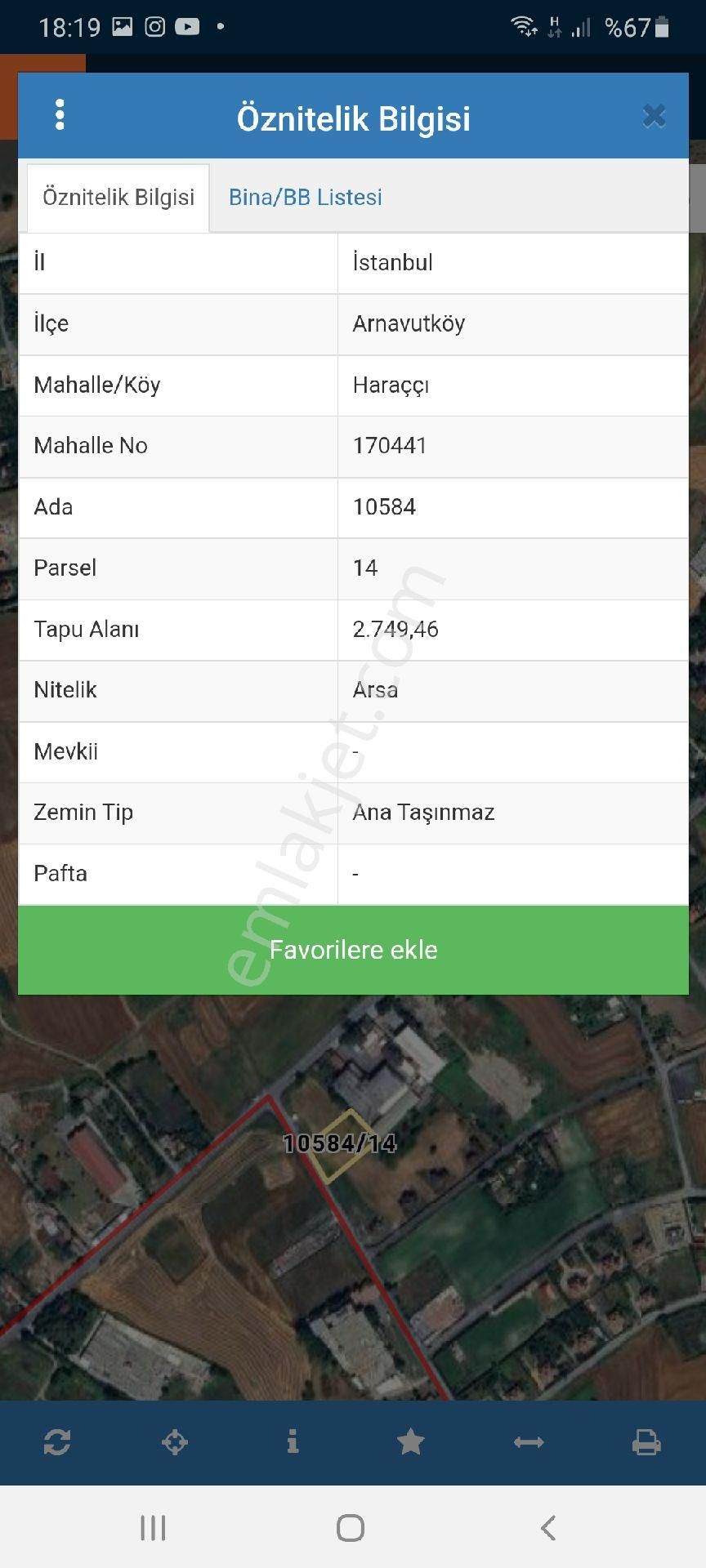
Task: Open the three-dot overflow menu
Action: 60,115
